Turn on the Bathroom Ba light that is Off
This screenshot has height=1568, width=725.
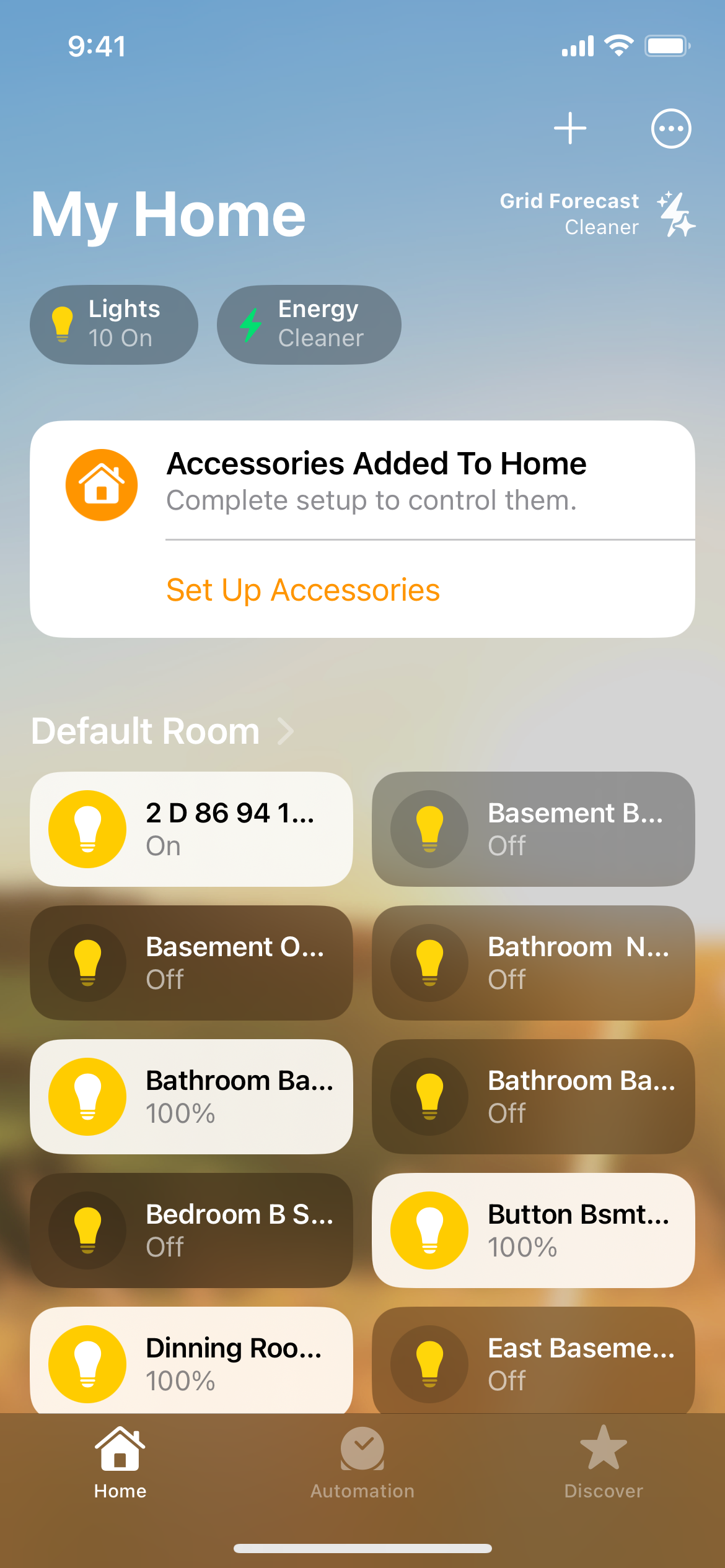click(429, 1097)
